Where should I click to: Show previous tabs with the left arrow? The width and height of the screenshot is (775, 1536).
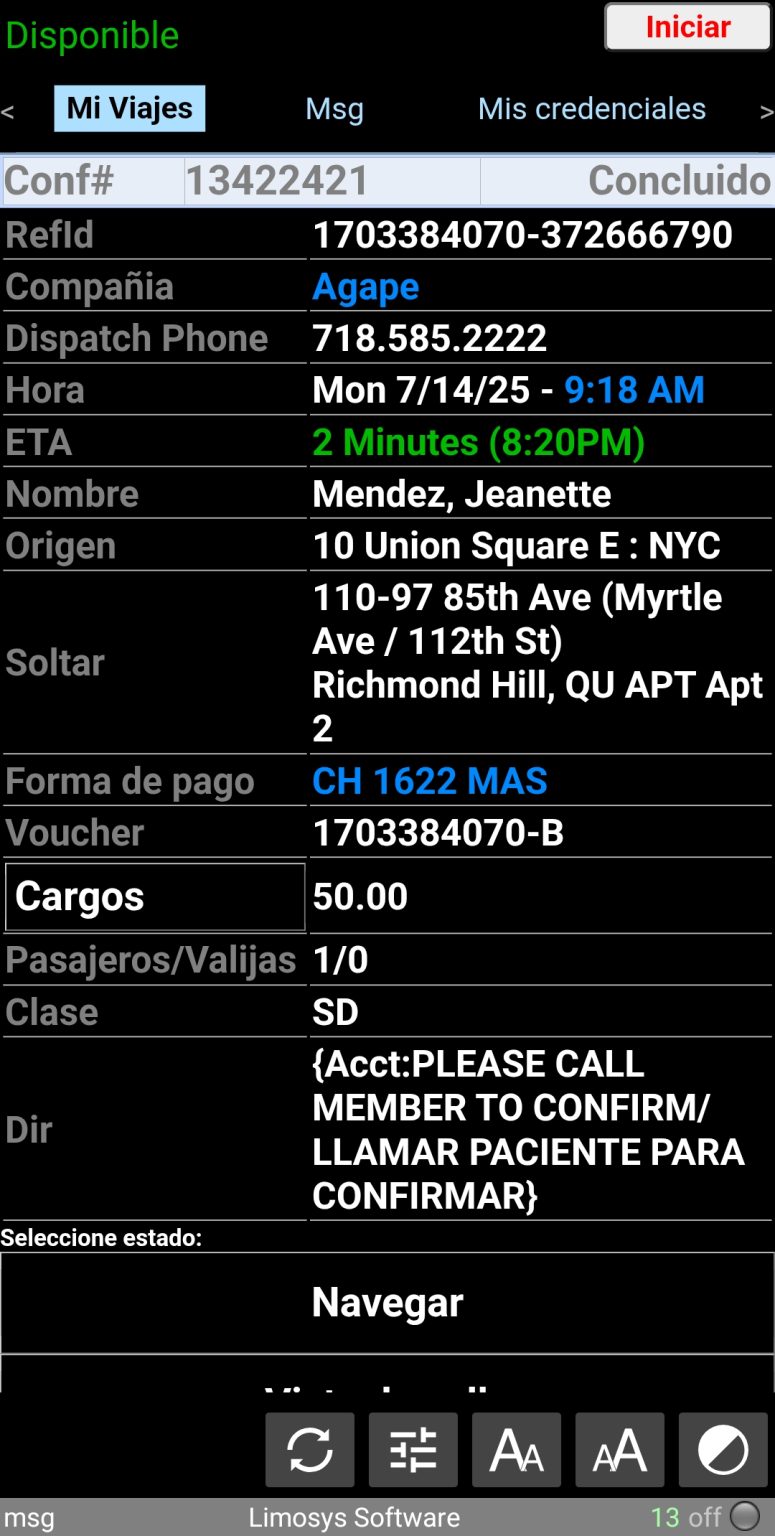point(8,111)
